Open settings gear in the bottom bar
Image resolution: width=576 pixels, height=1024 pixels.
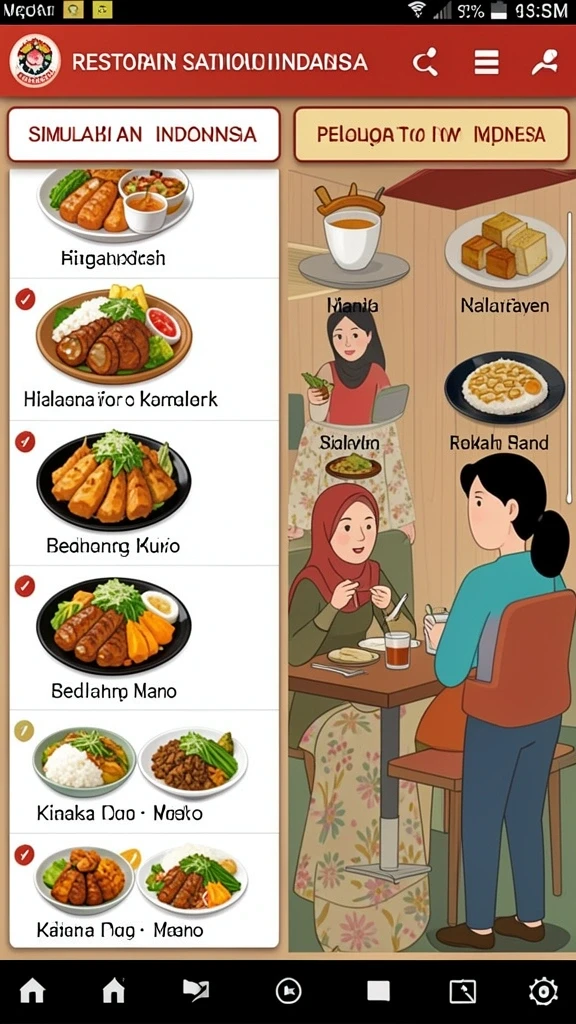[543, 991]
